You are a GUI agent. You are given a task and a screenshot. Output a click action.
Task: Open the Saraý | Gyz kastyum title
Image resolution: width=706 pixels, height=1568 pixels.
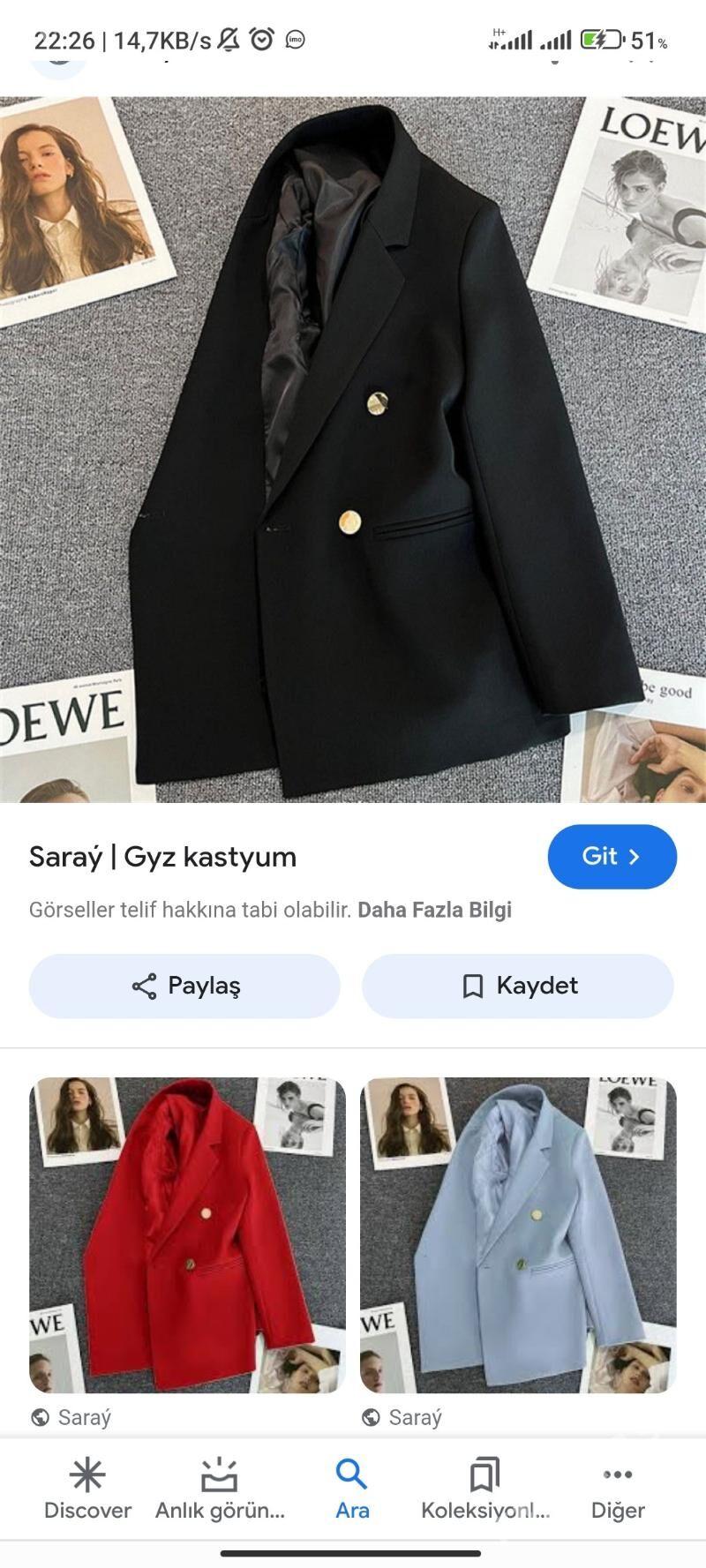(x=163, y=857)
